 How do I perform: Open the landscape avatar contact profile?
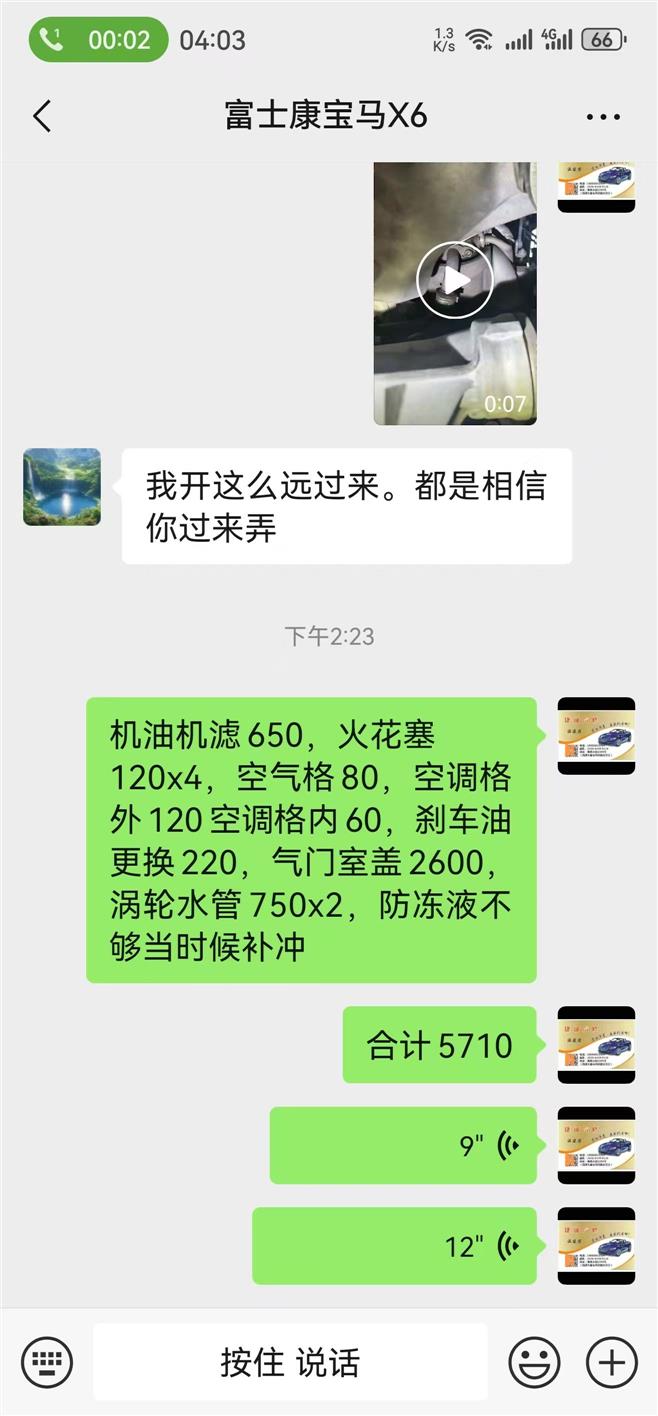pyautogui.click(x=62, y=487)
